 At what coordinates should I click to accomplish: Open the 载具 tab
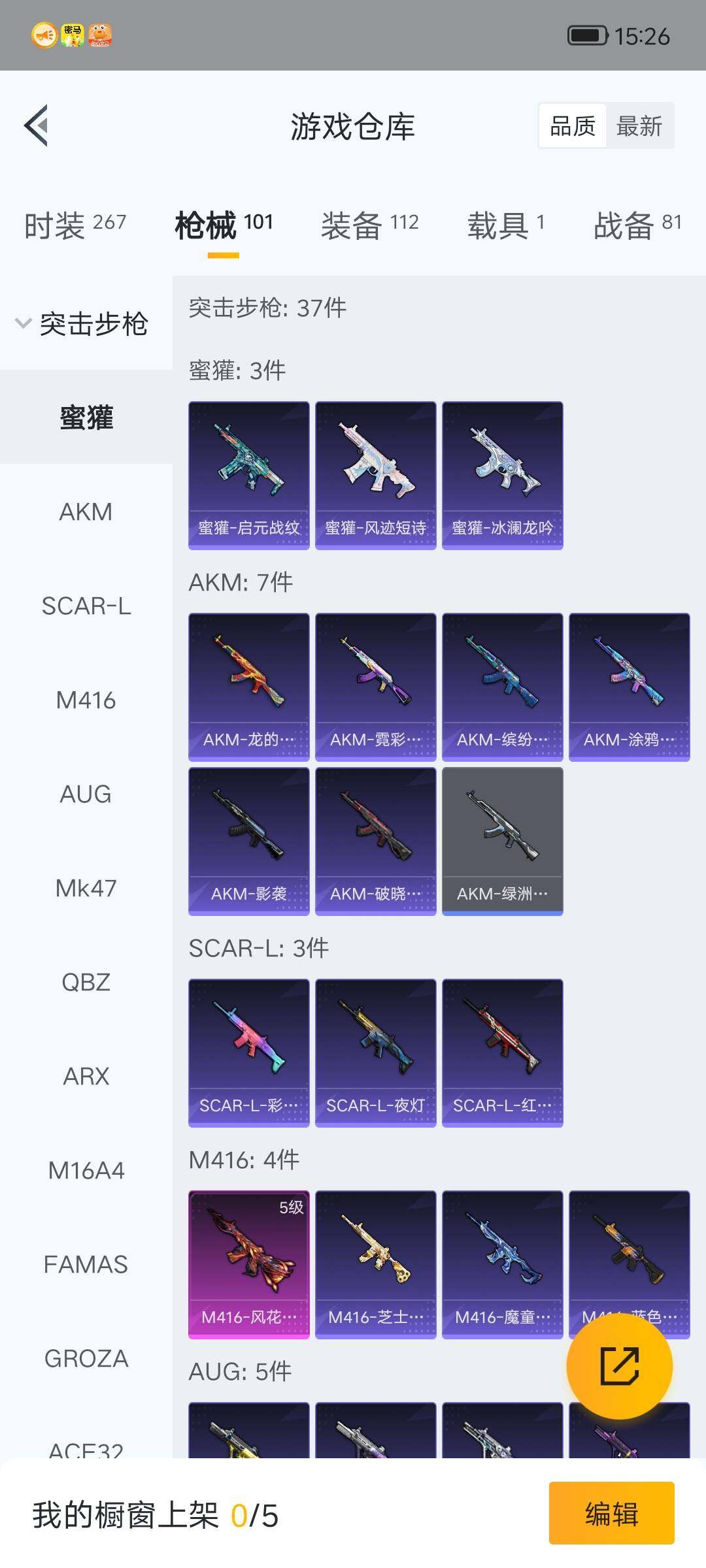(505, 225)
